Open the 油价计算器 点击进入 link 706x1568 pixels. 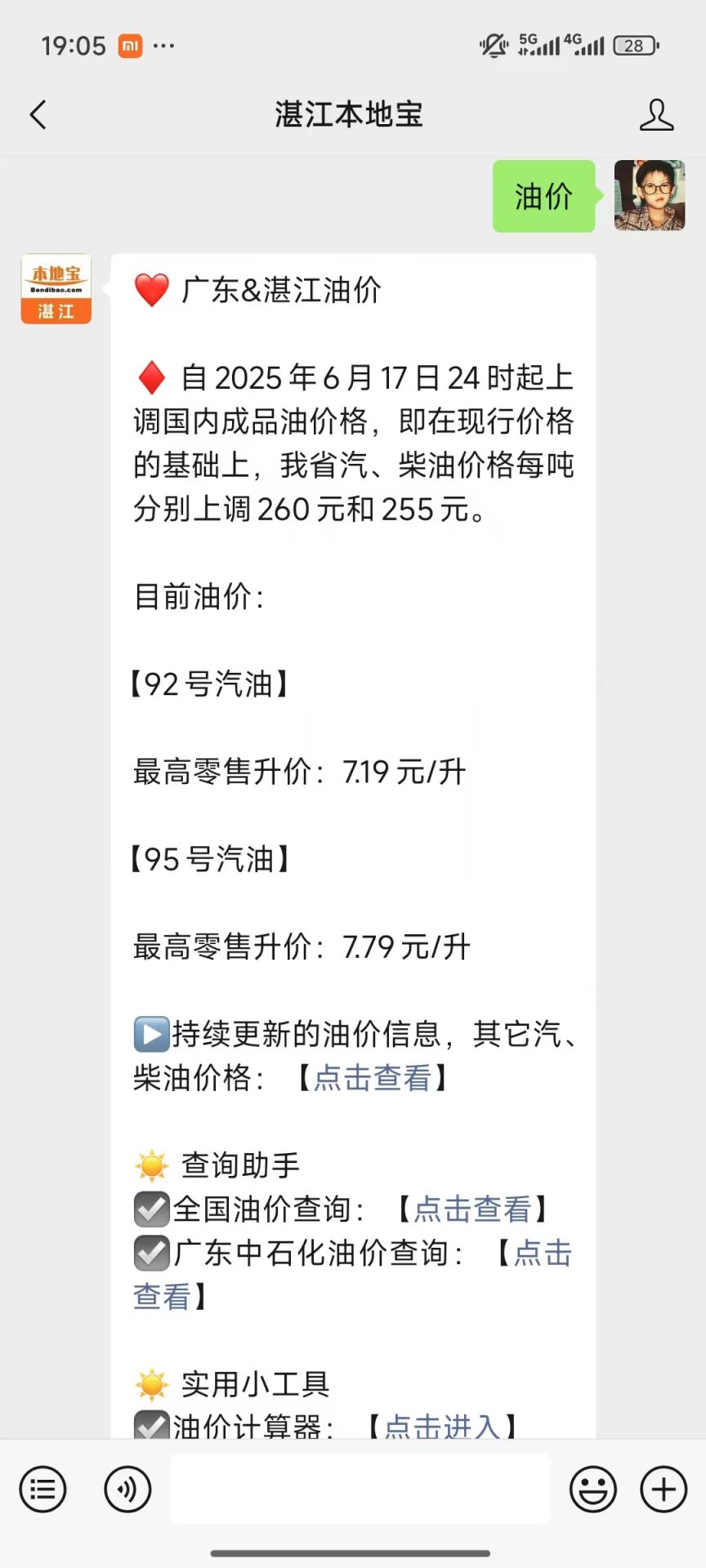442,1426
